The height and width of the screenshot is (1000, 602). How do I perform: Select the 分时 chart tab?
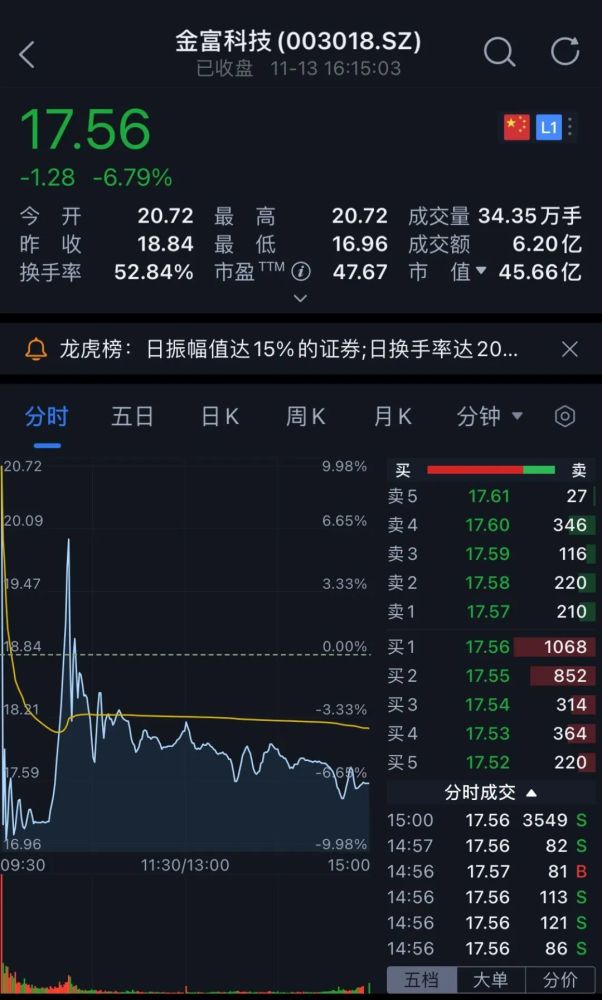pos(45,416)
